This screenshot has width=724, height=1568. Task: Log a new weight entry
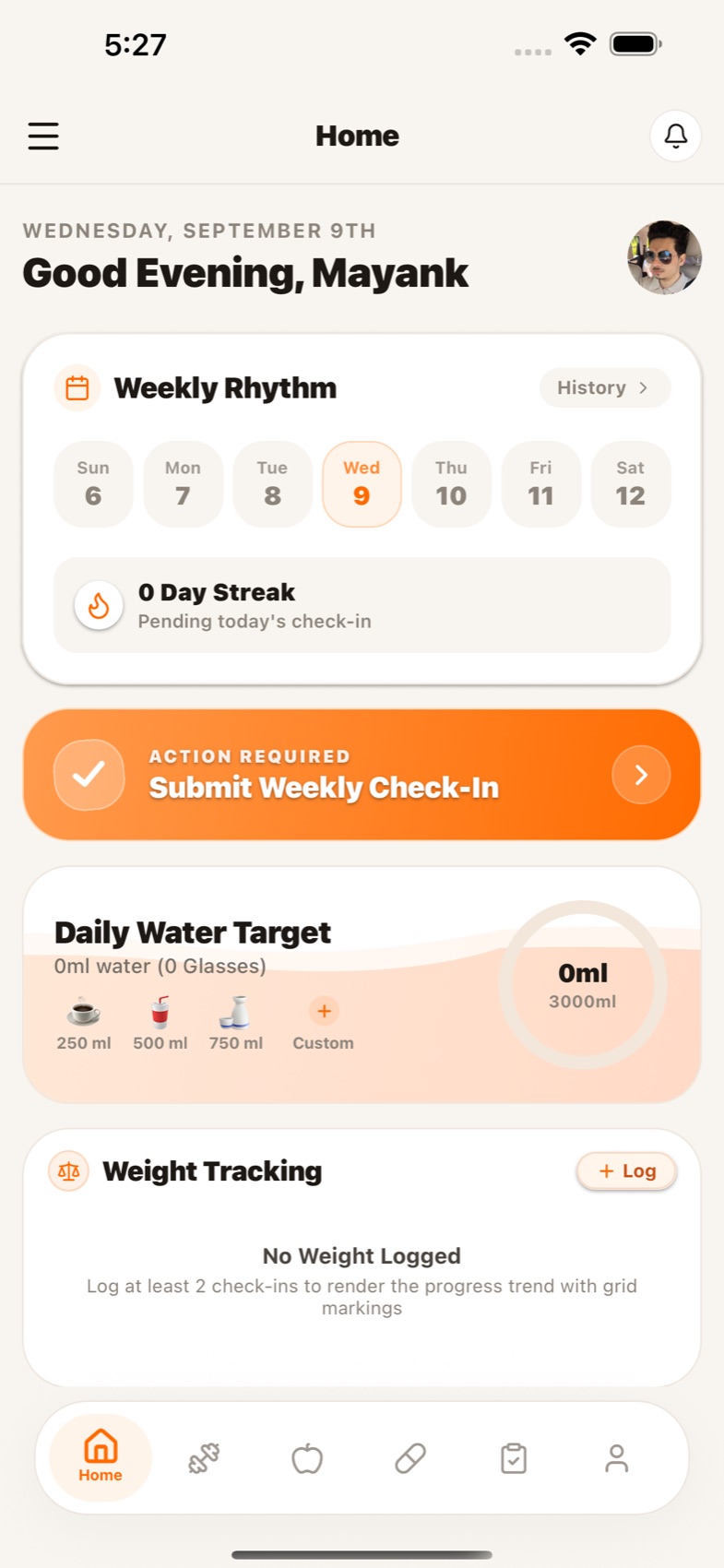tap(627, 1171)
